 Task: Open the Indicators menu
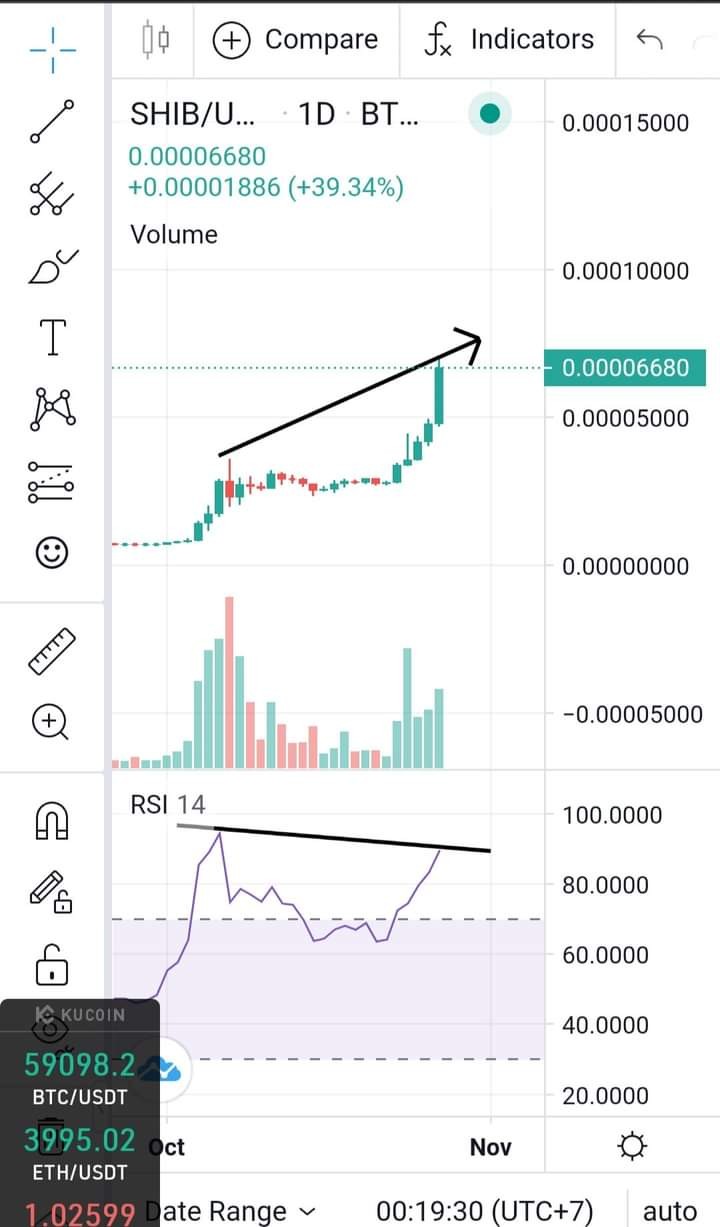tap(509, 40)
